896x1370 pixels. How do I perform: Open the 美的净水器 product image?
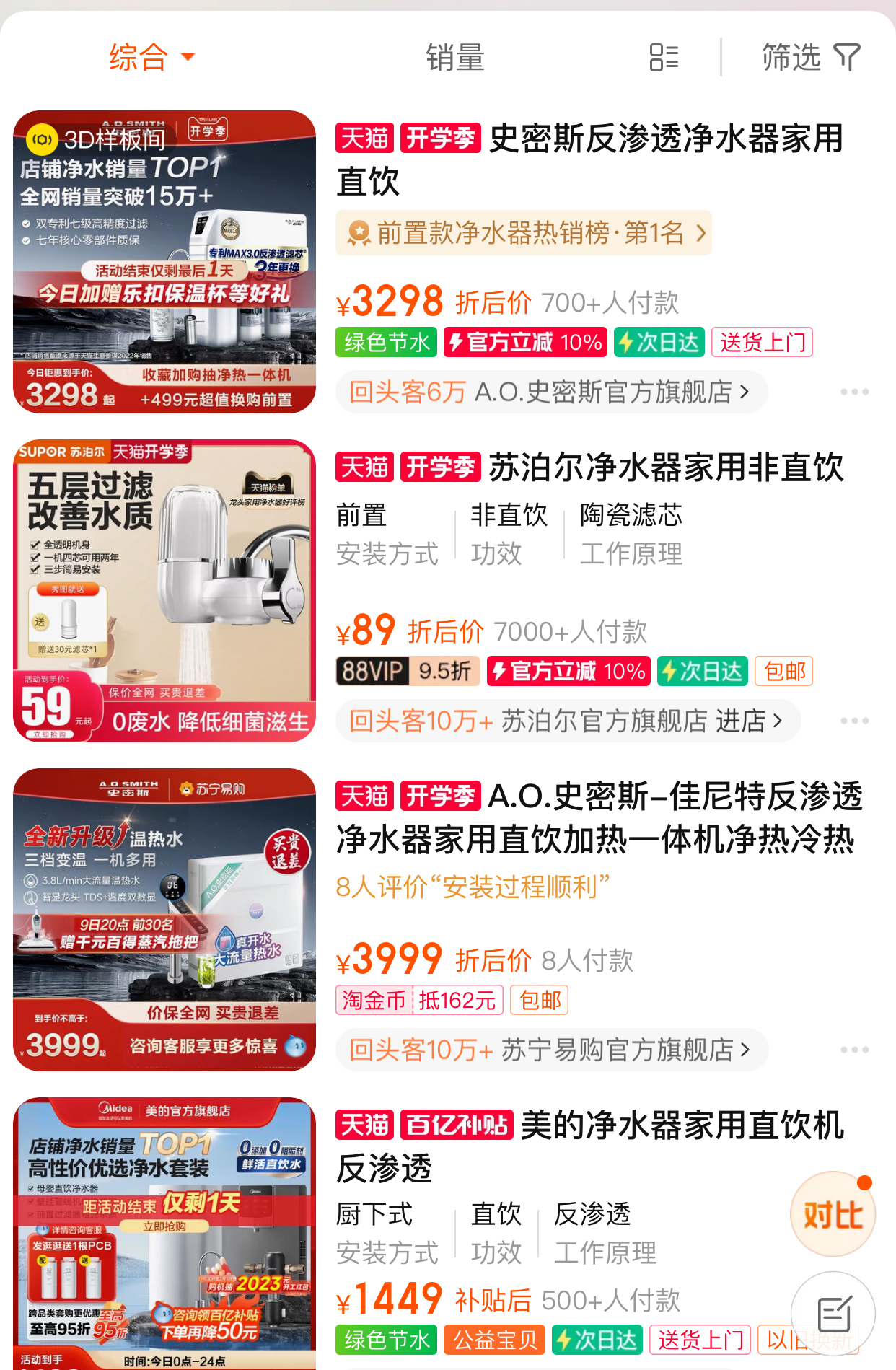click(x=164, y=1233)
